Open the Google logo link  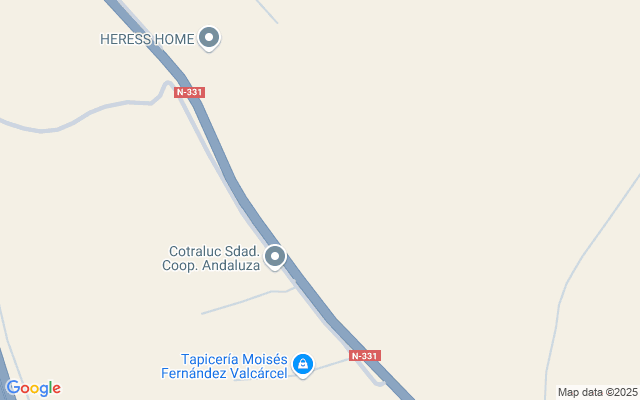[33, 388]
